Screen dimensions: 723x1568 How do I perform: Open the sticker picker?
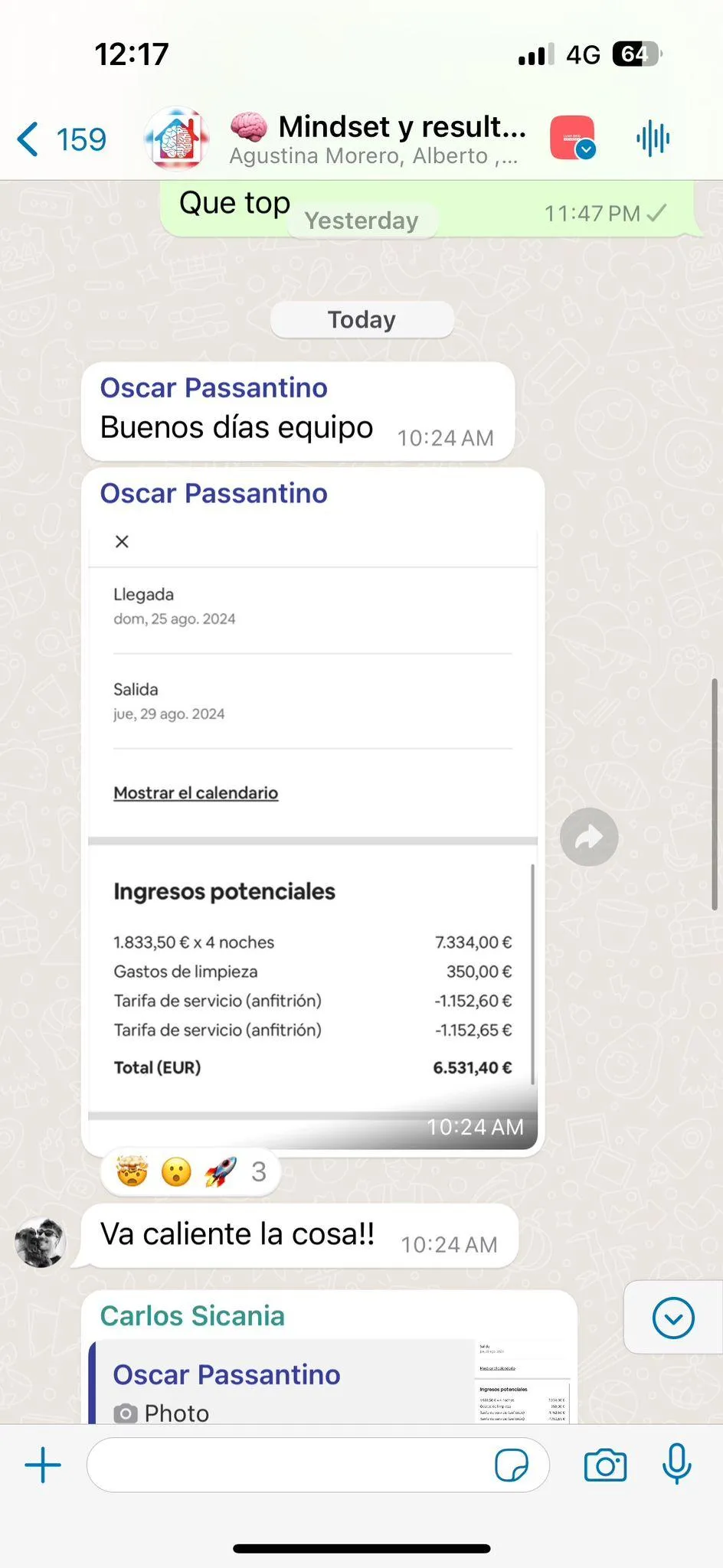(x=511, y=1465)
